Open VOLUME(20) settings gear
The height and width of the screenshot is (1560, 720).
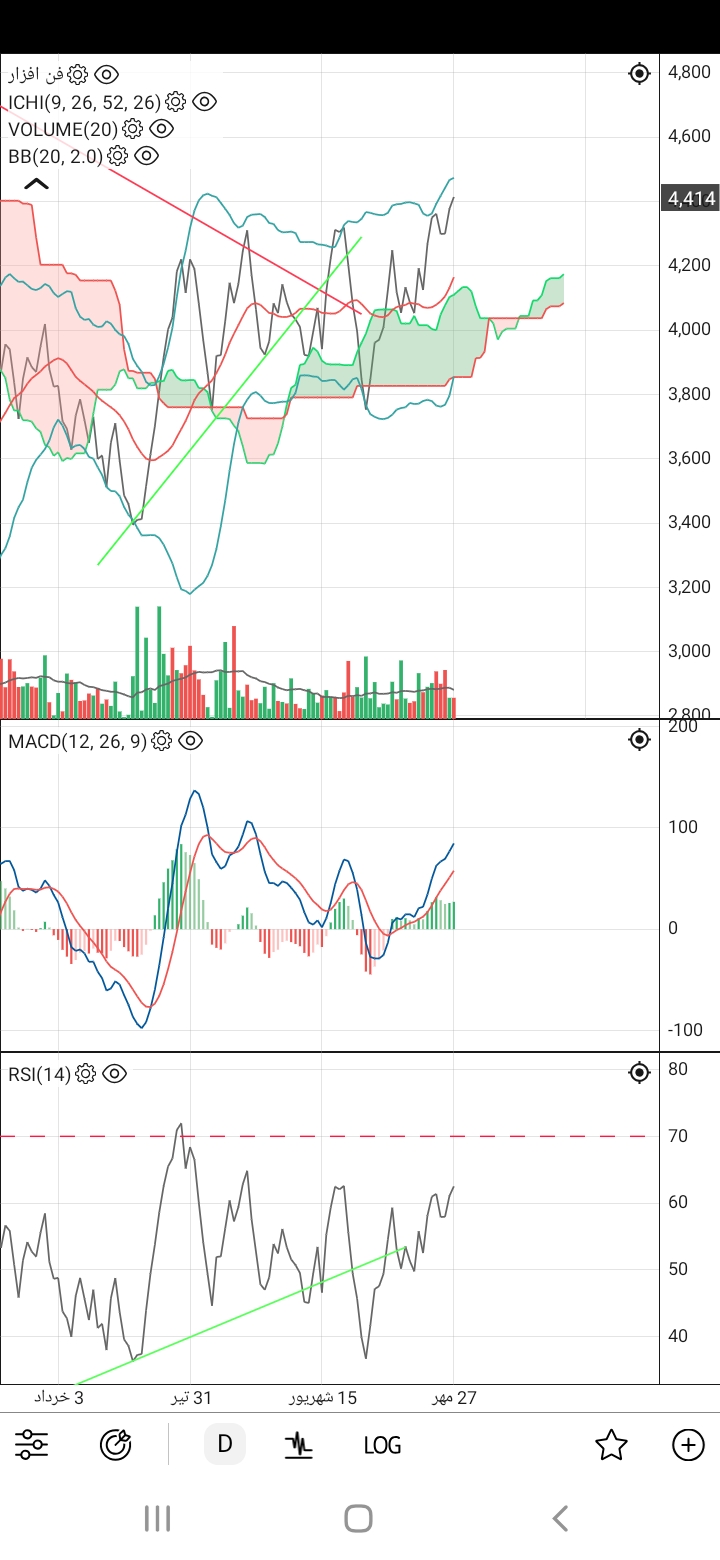point(132,129)
